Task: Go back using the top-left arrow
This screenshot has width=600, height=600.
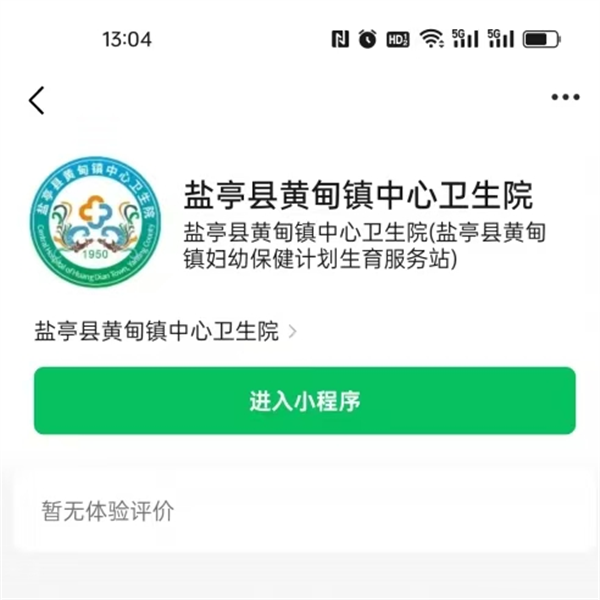Action: tap(37, 100)
